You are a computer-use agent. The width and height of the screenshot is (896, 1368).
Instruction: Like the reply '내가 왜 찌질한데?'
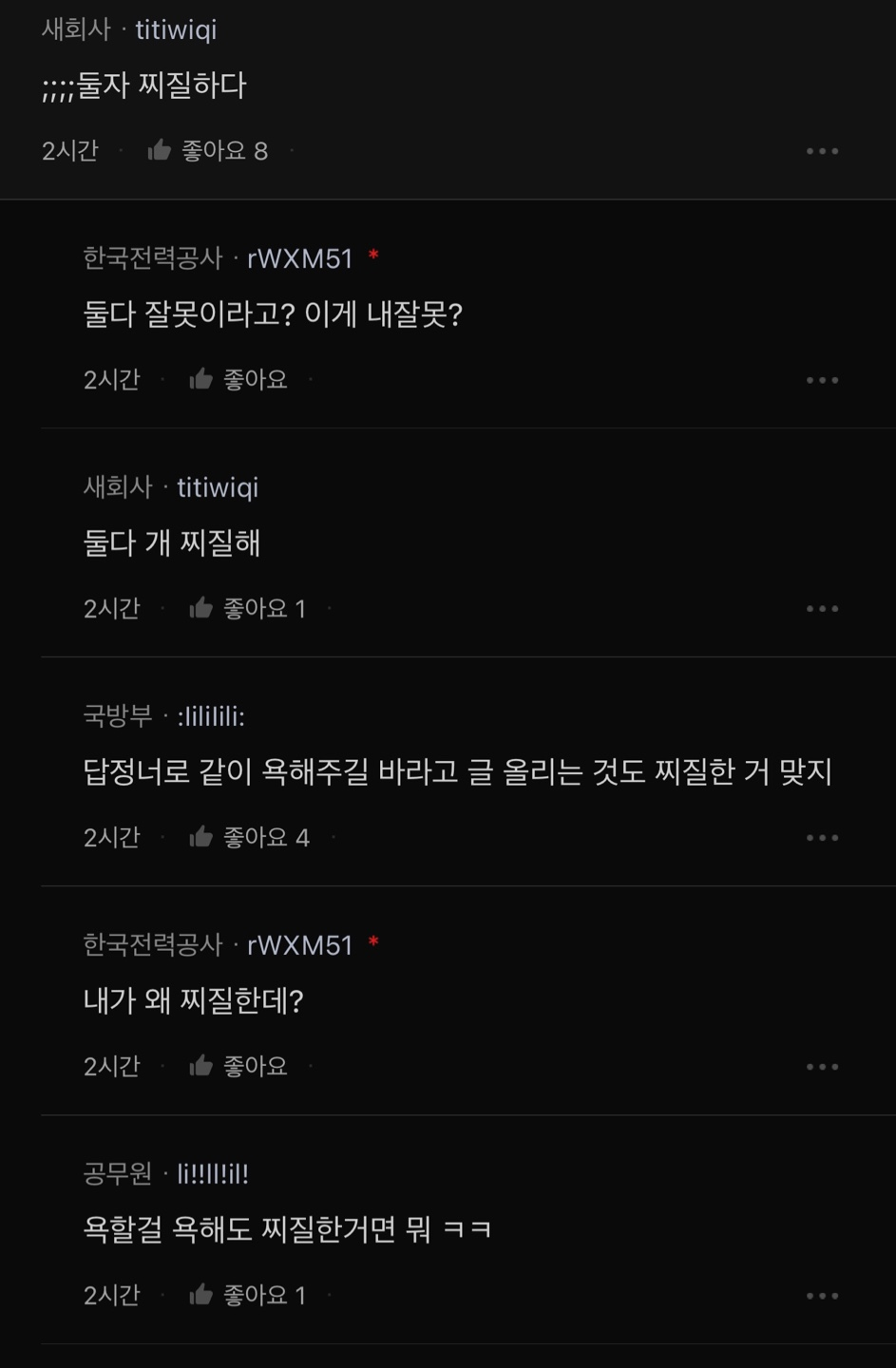click(x=201, y=1067)
